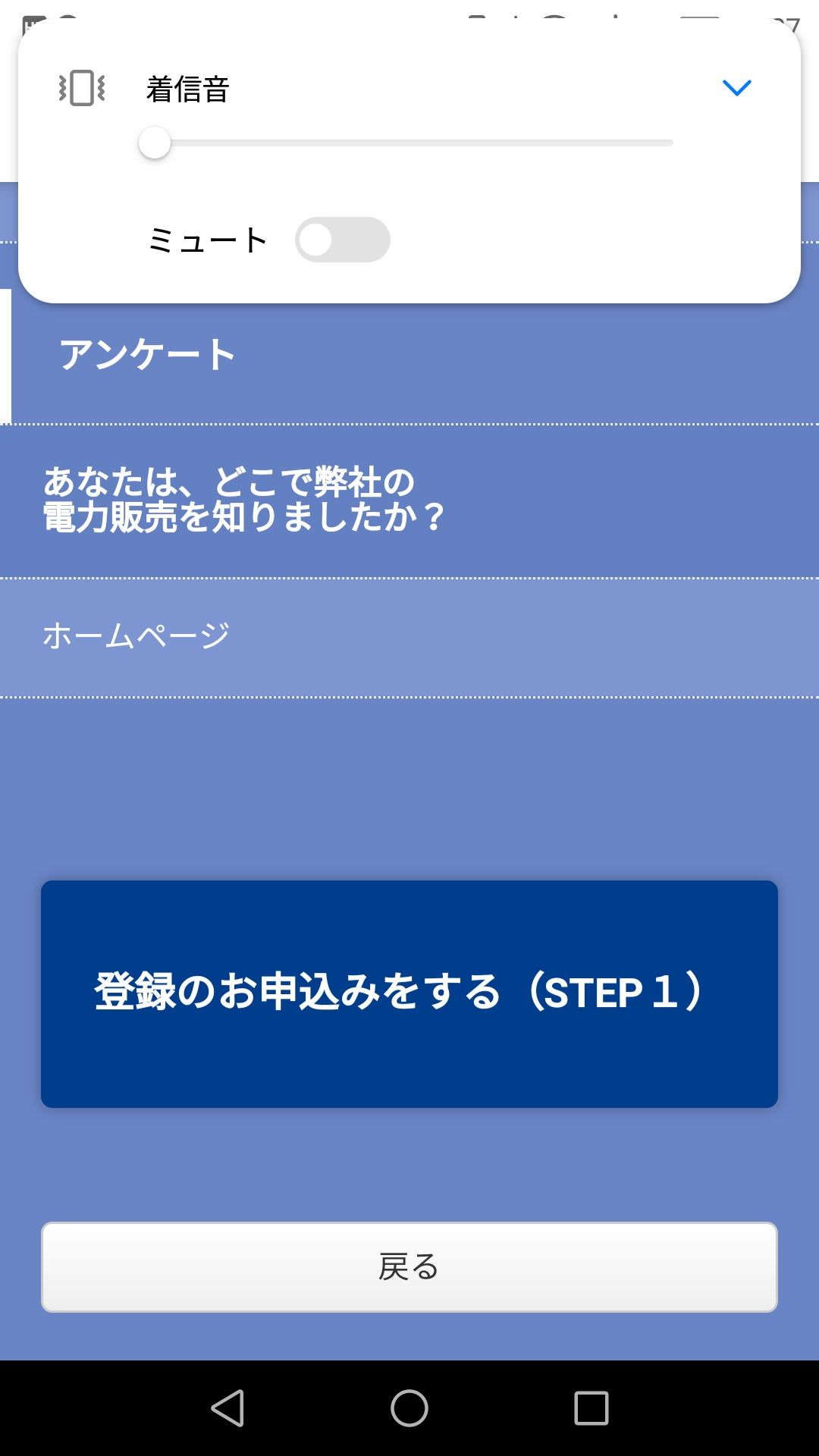Expand the volume panel chevron
Screen dimensions: 819x1456
tap(736, 88)
